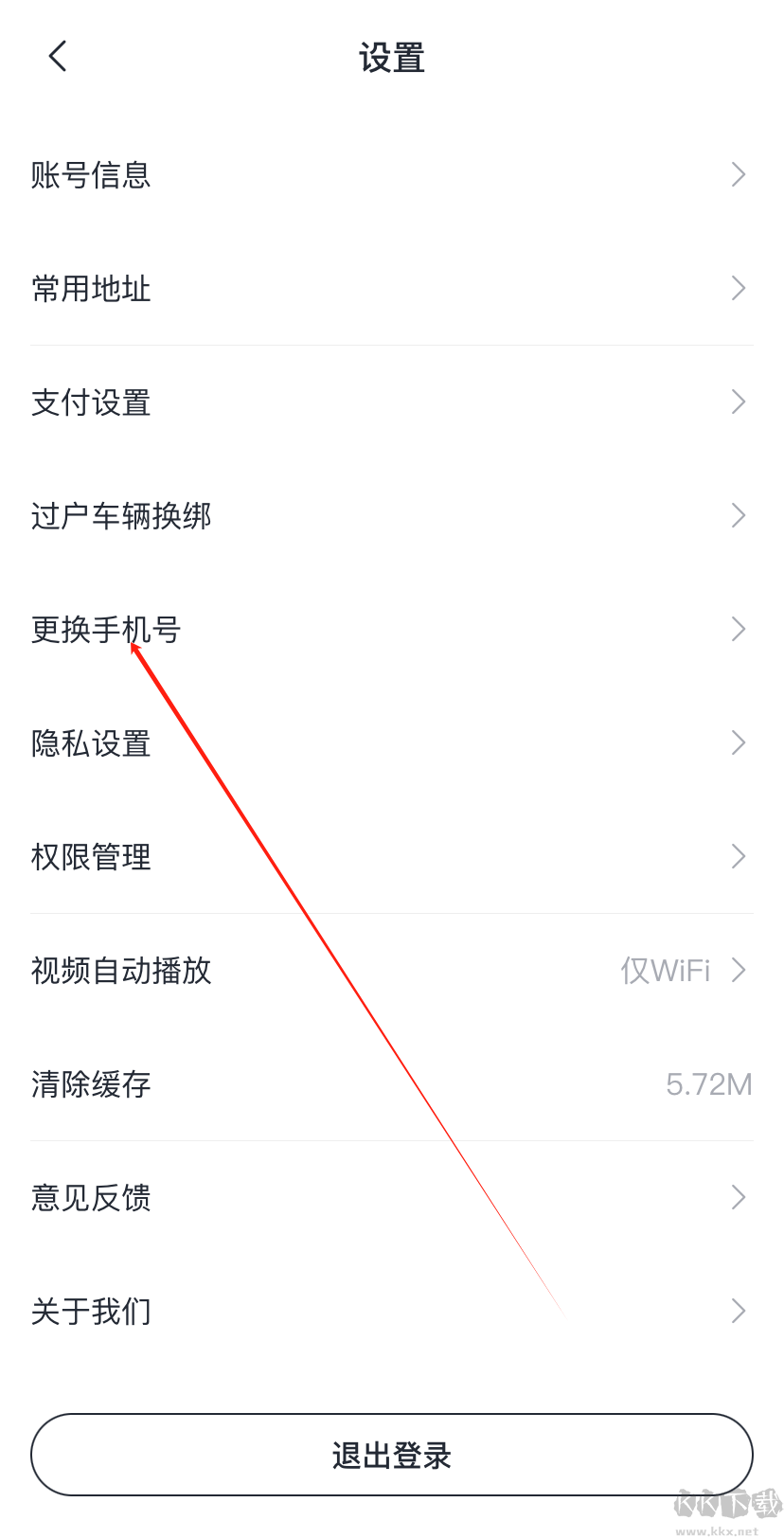Expand the 支付设置 row chevron
Viewport: 784px width, 1538px height.
click(738, 402)
